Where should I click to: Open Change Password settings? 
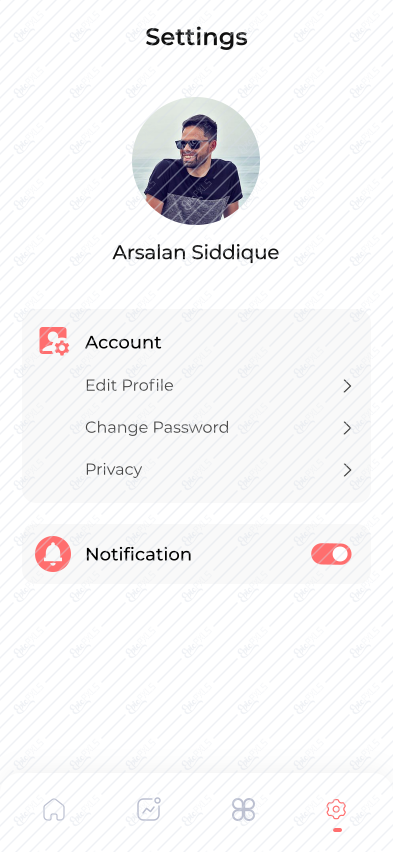pyautogui.click(x=219, y=428)
